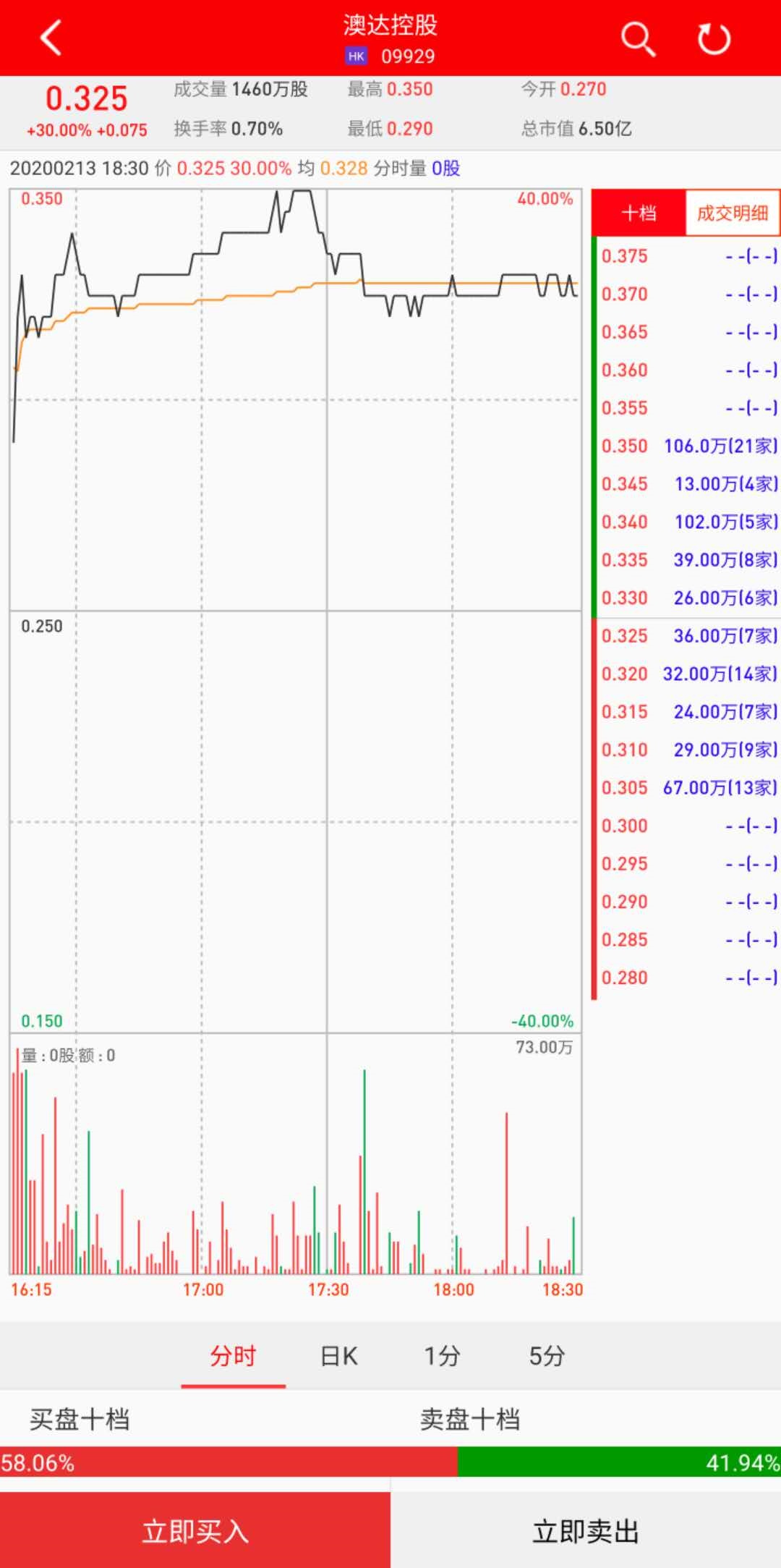Tap 立即买入 to buy now
This screenshot has width=781, height=1568.
(x=195, y=1531)
